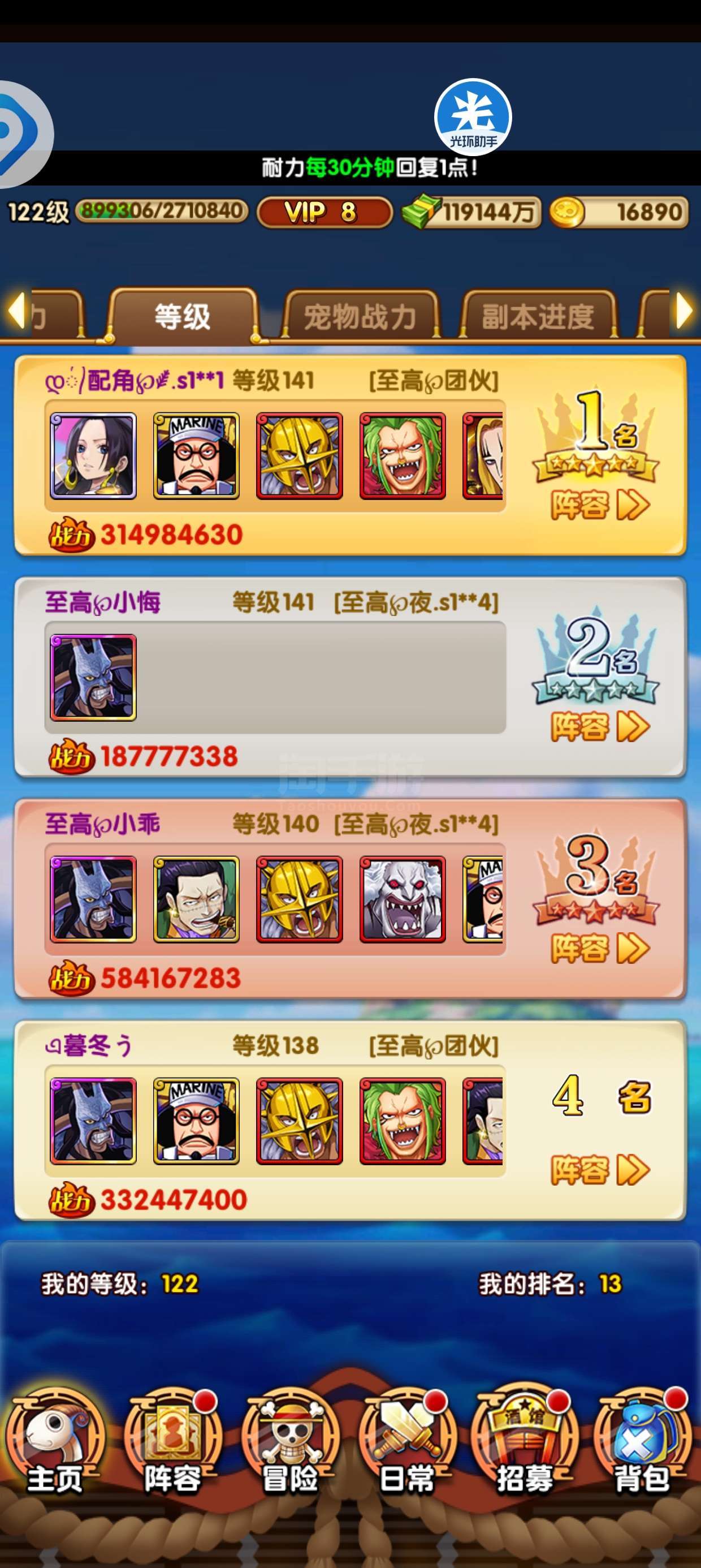The height and width of the screenshot is (1568, 701).
Task: Switch to the 副本进度 ranking tab
Action: (538, 317)
